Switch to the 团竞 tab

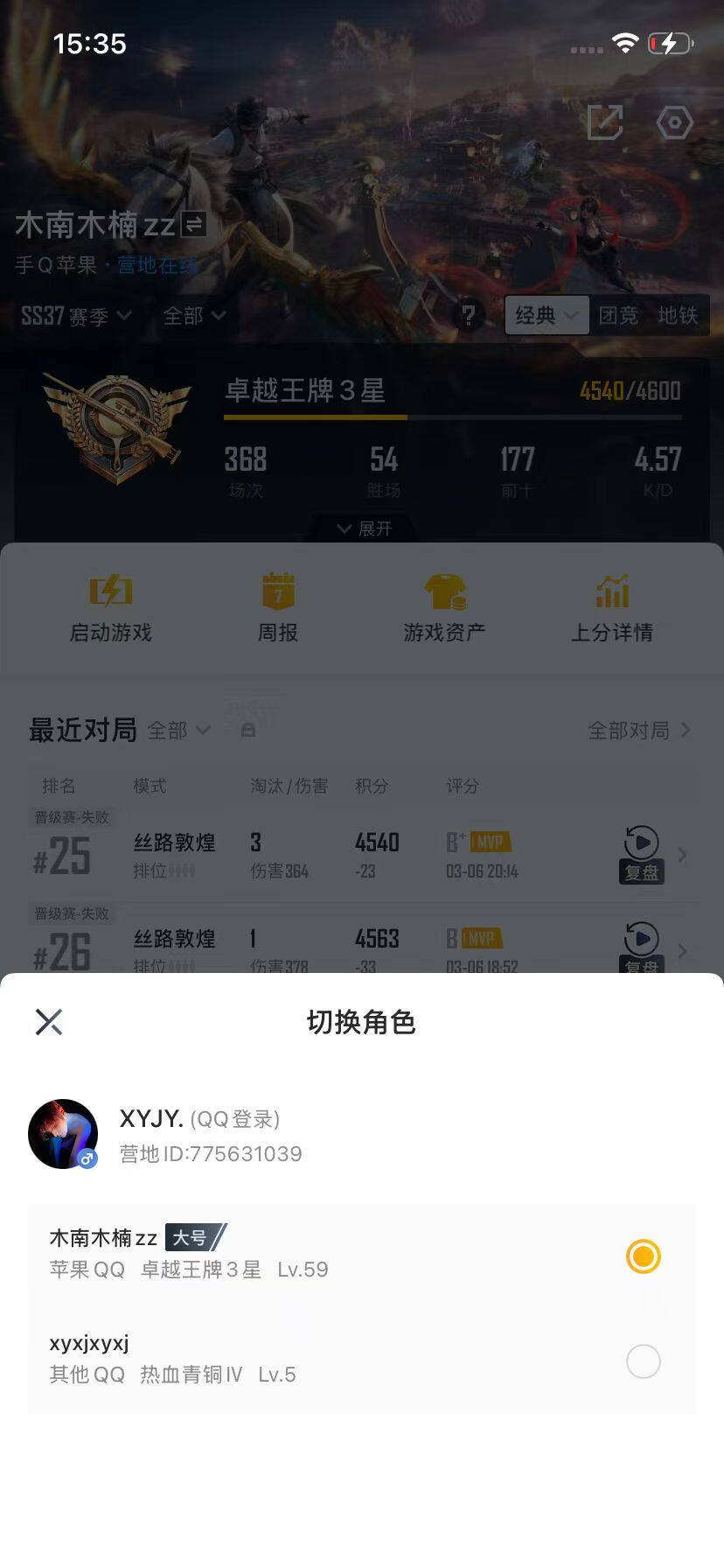[621, 316]
